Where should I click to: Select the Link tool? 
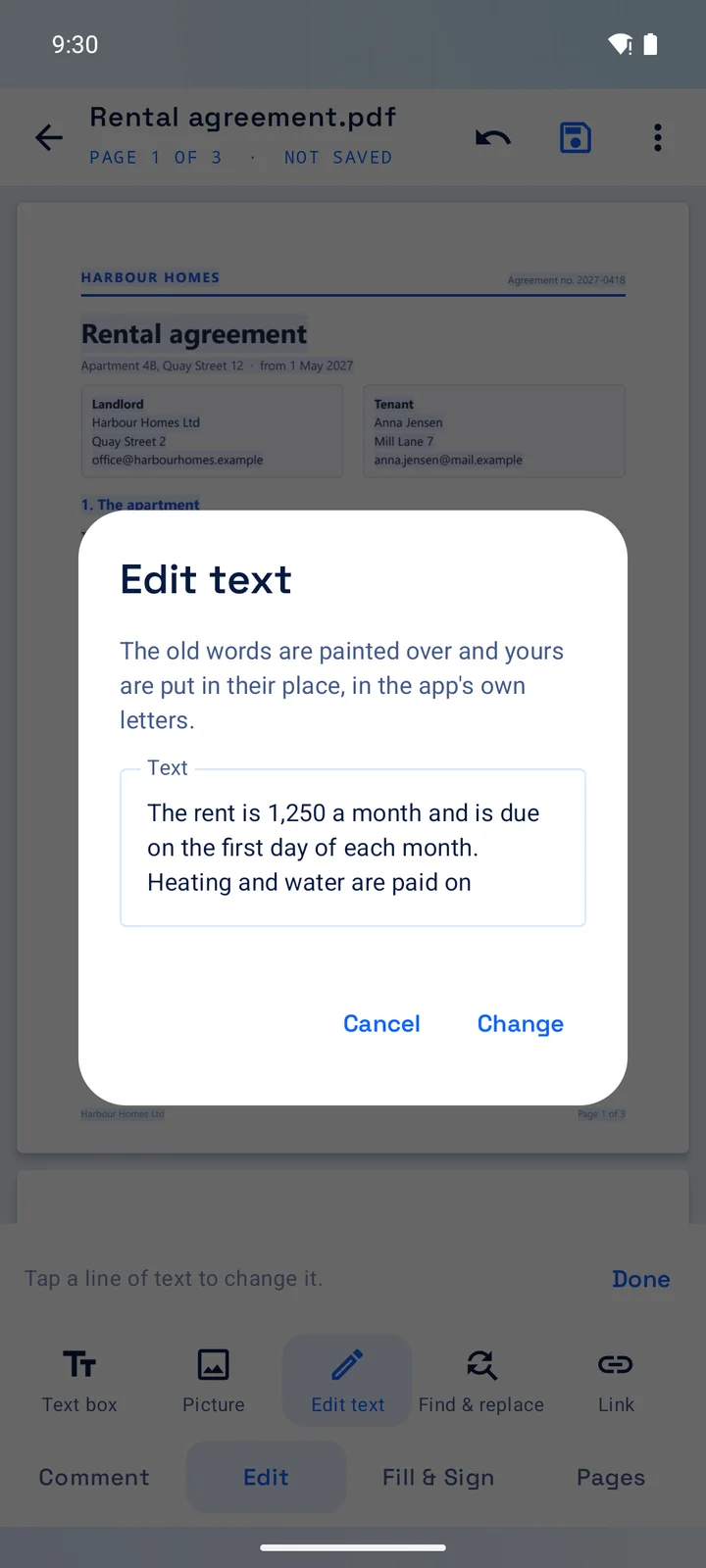click(x=616, y=1380)
